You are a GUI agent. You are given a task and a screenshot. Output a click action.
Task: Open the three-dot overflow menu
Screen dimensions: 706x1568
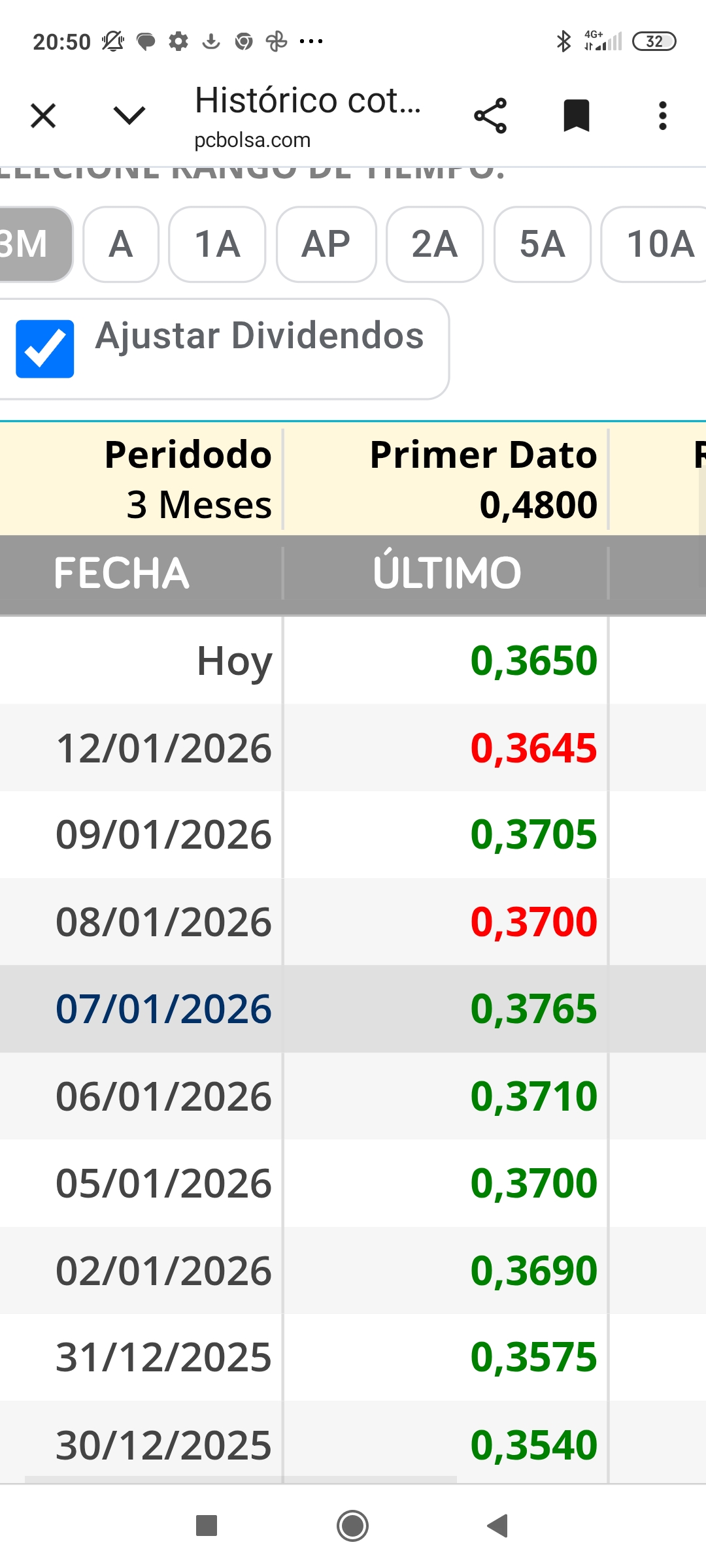(662, 116)
